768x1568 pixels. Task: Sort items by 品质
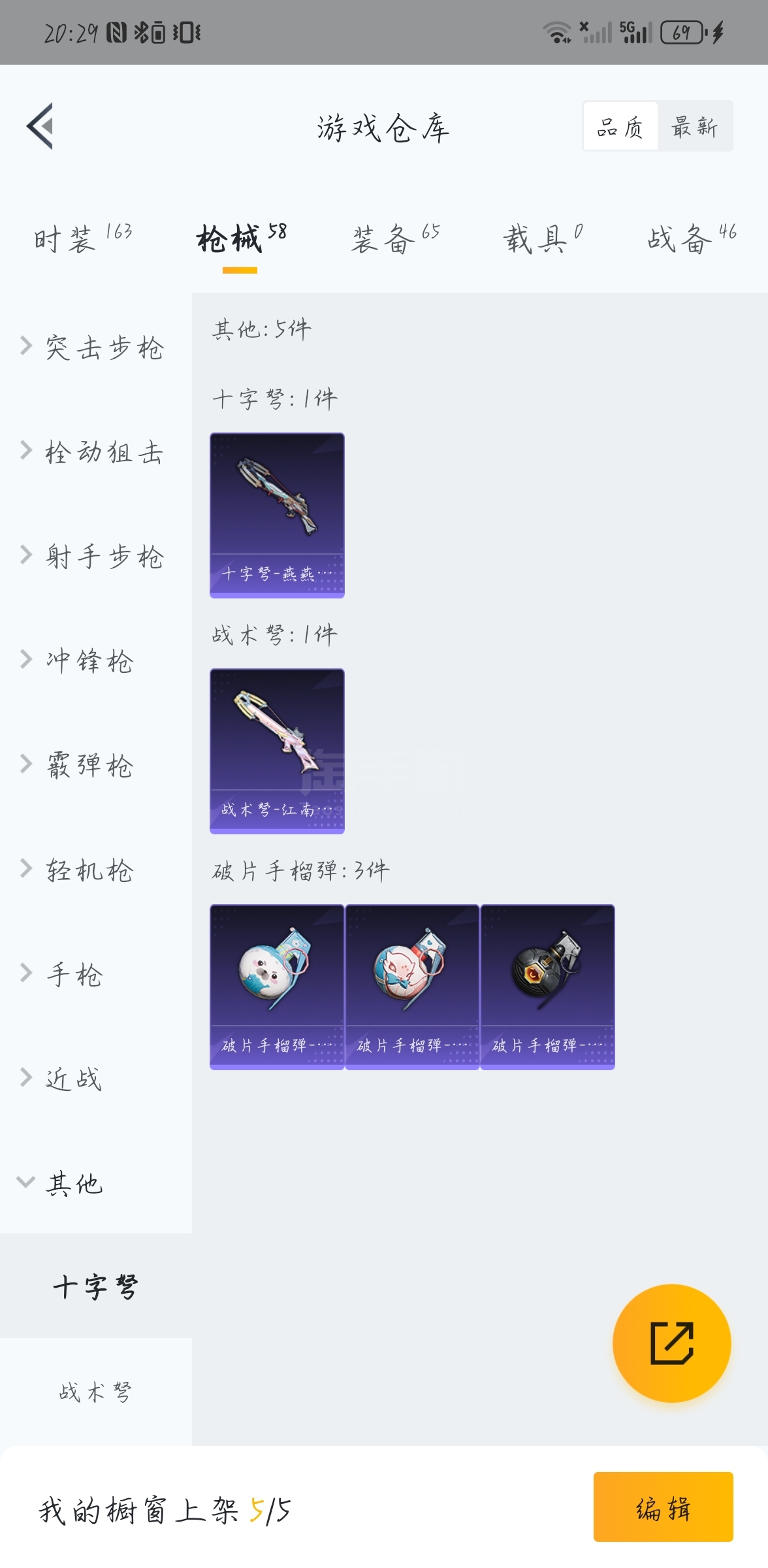pos(620,127)
